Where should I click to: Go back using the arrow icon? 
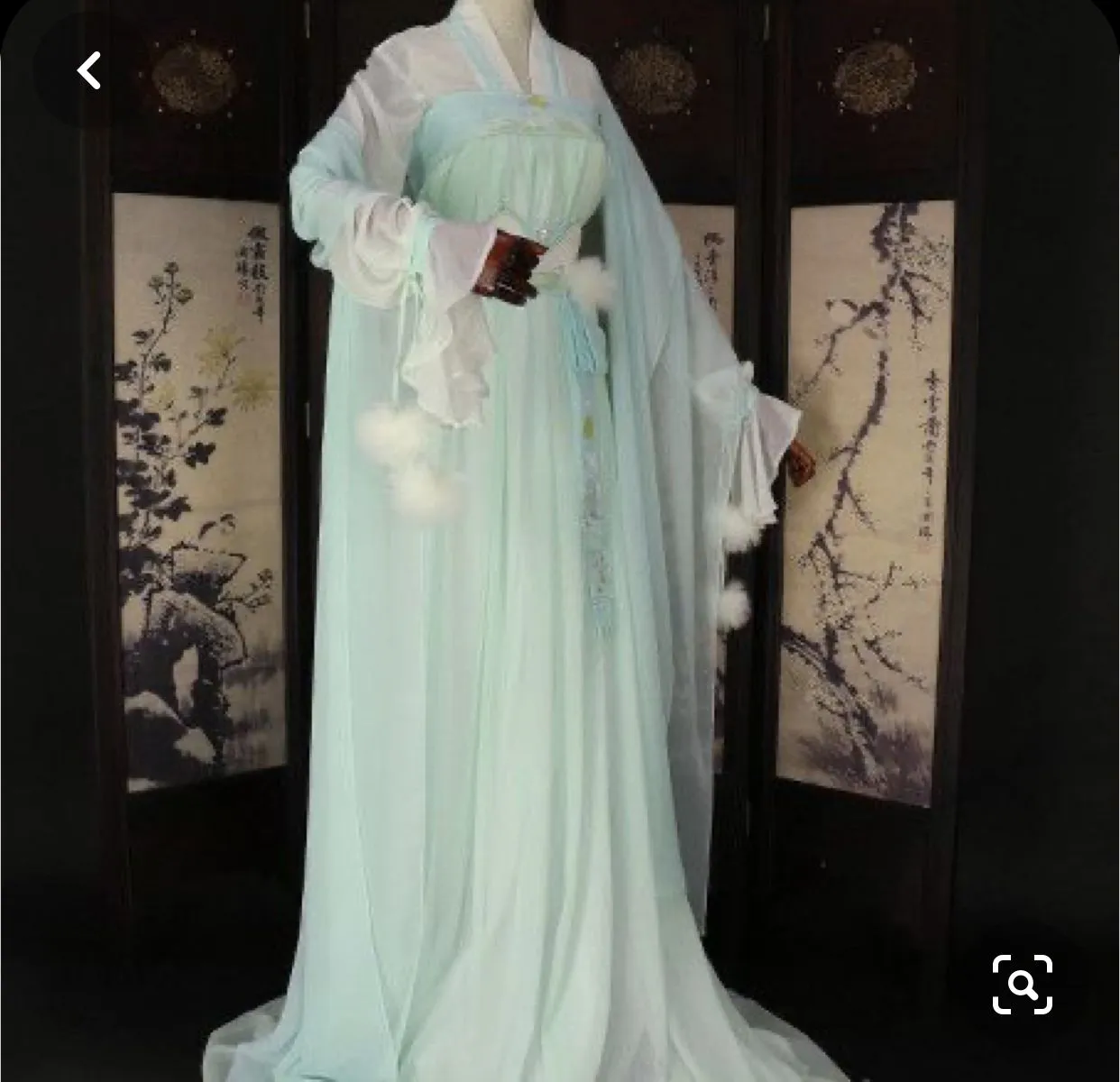88,70
